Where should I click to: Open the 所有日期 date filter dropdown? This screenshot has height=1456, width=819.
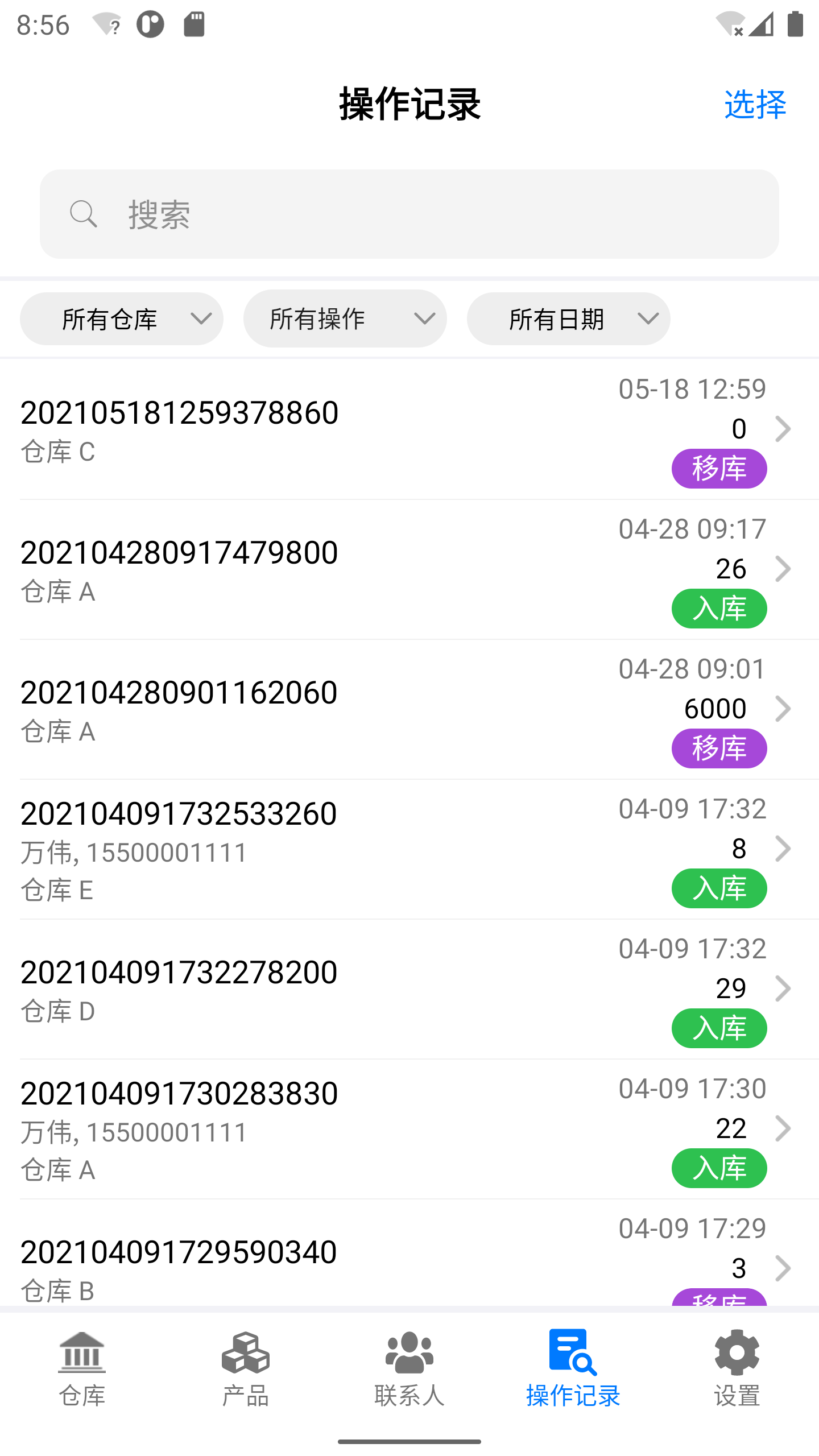click(568, 318)
